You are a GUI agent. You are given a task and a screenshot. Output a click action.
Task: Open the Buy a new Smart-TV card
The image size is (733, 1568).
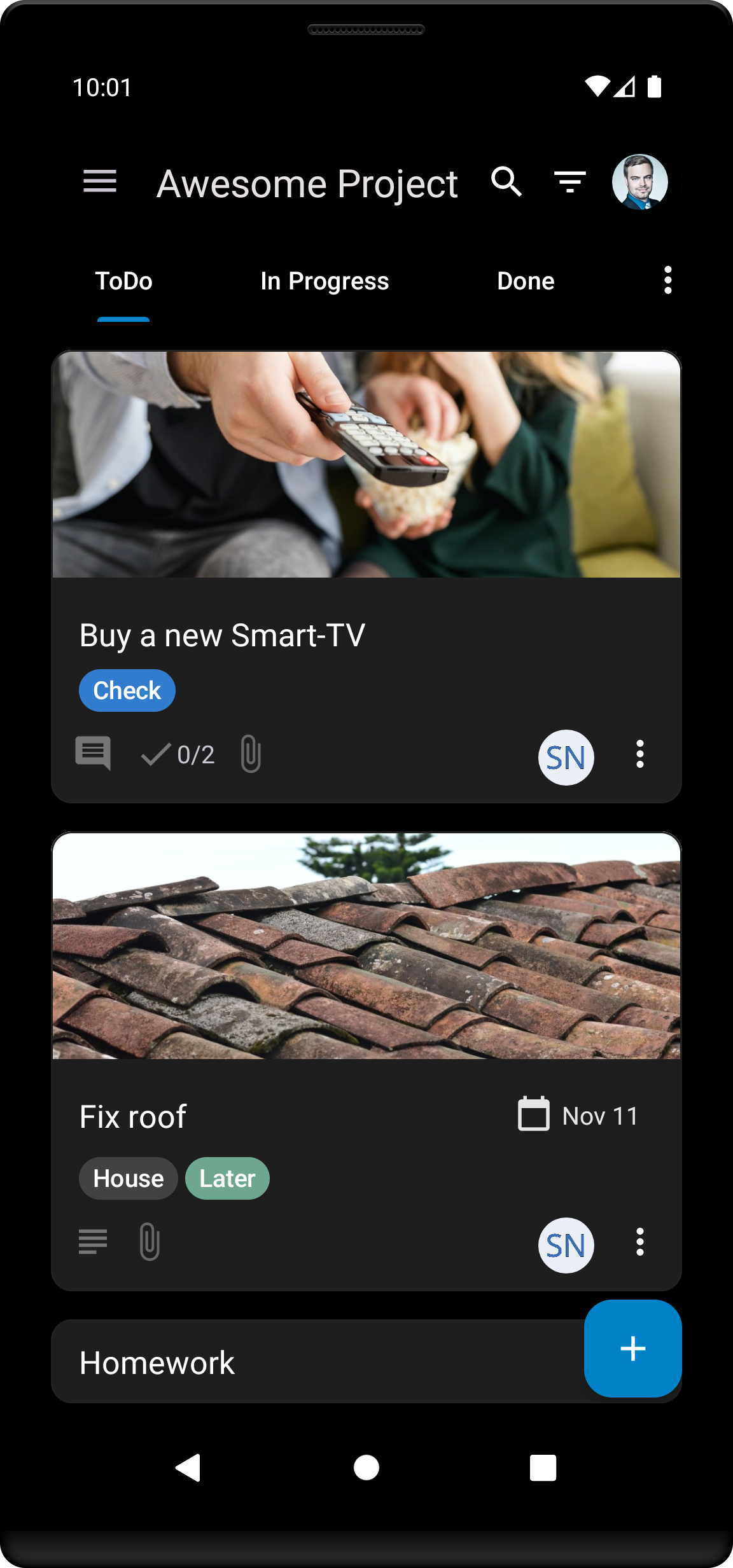(222, 635)
